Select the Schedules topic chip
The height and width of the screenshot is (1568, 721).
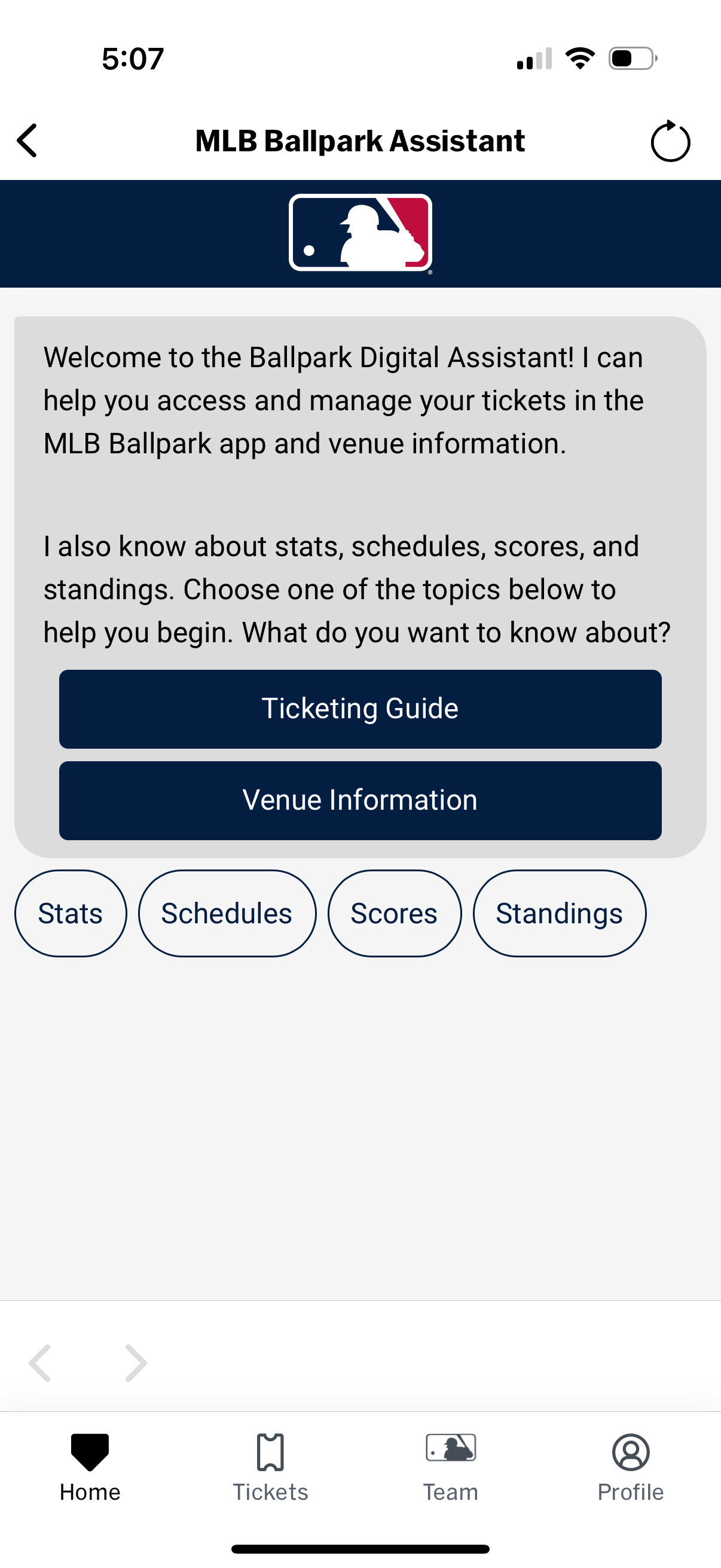pyautogui.click(x=227, y=913)
